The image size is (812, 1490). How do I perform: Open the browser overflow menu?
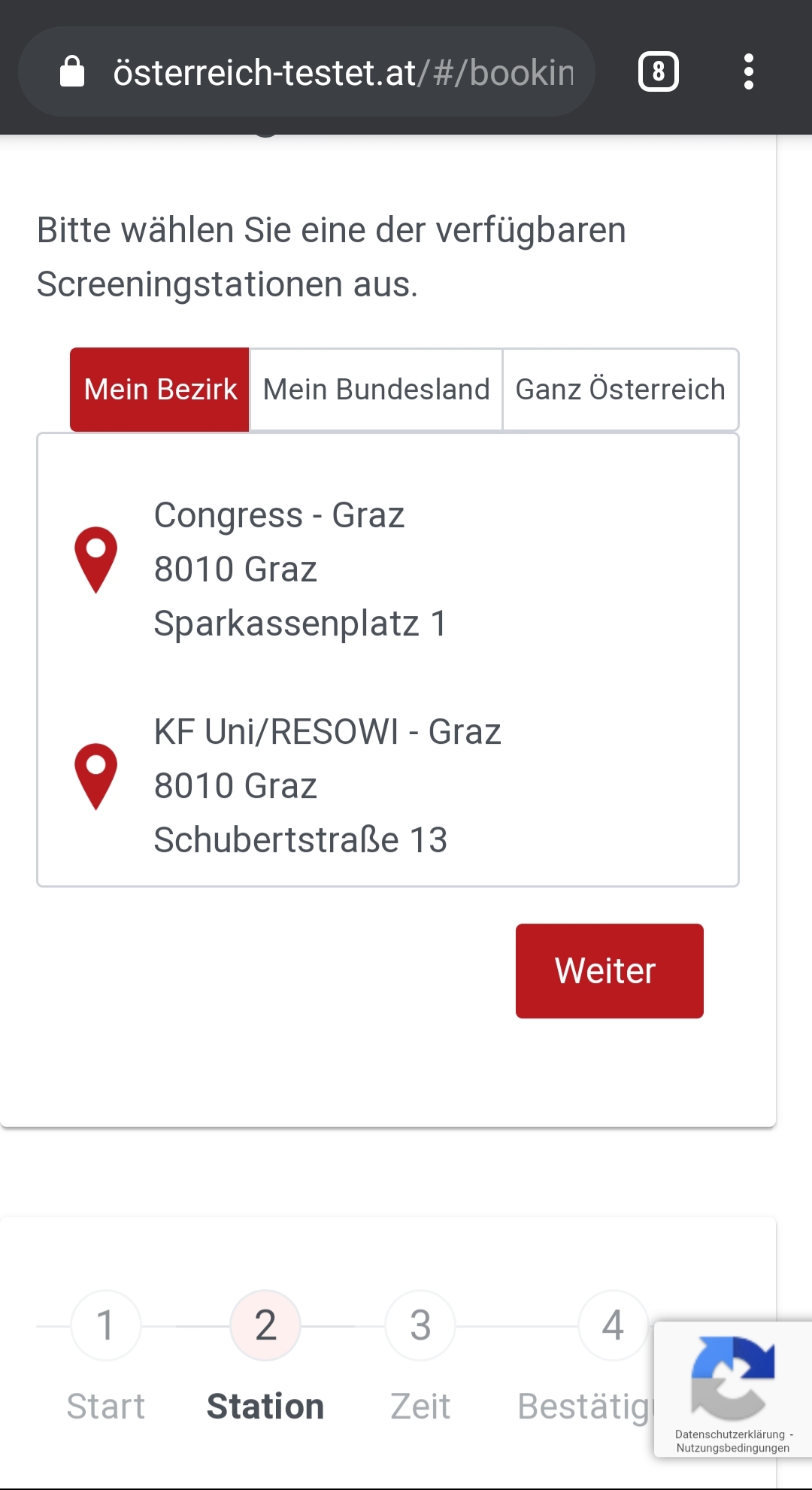[748, 72]
